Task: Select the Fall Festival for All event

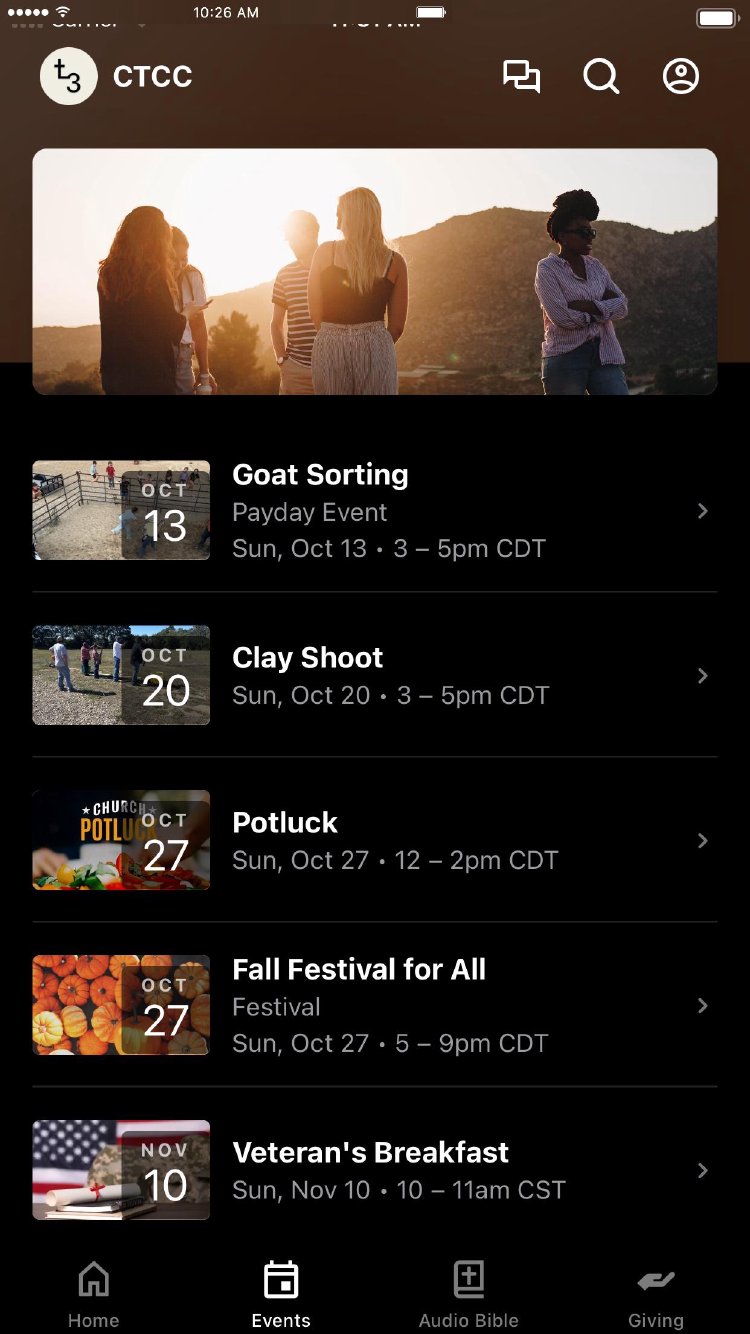Action: [x=375, y=1006]
